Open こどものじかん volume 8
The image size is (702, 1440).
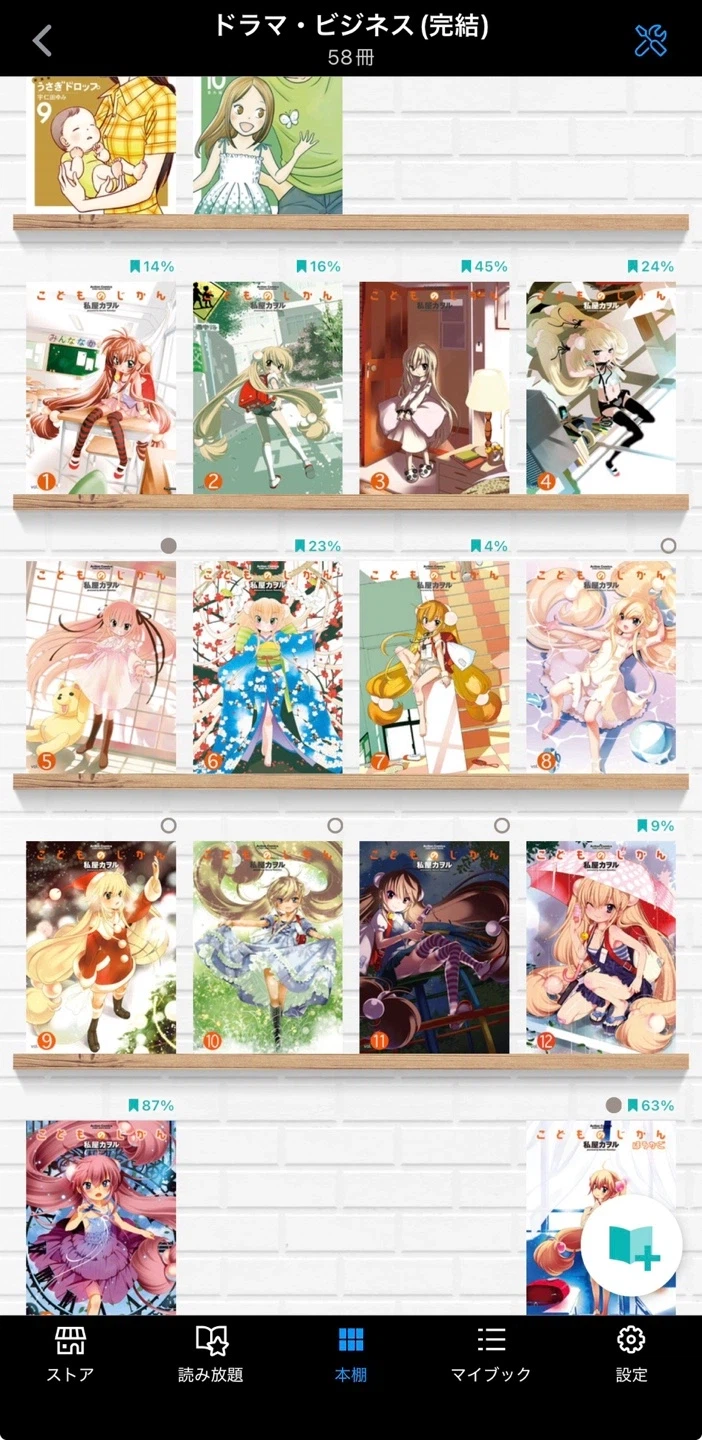coord(601,667)
